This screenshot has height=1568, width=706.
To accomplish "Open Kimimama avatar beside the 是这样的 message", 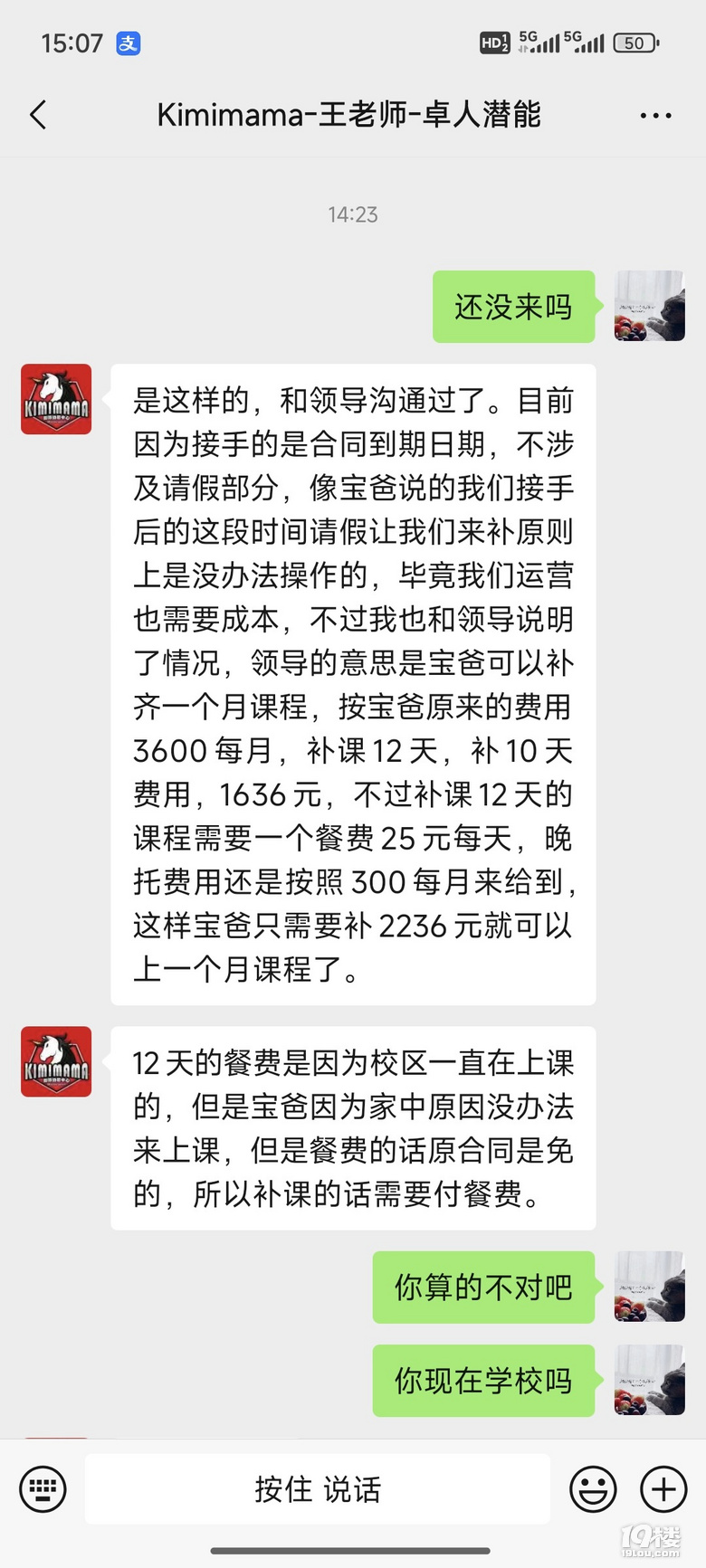I will coord(56,399).
